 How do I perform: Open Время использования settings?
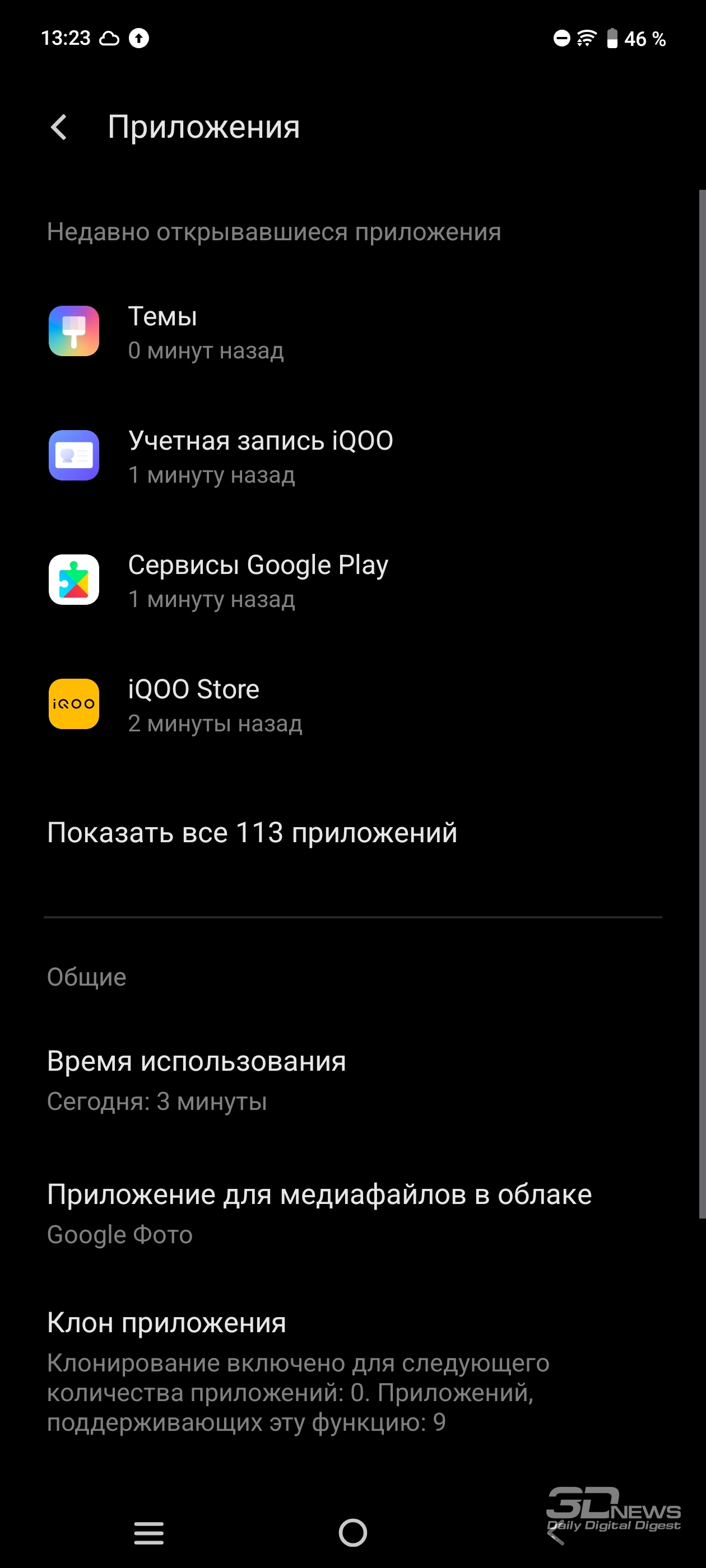352,1080
